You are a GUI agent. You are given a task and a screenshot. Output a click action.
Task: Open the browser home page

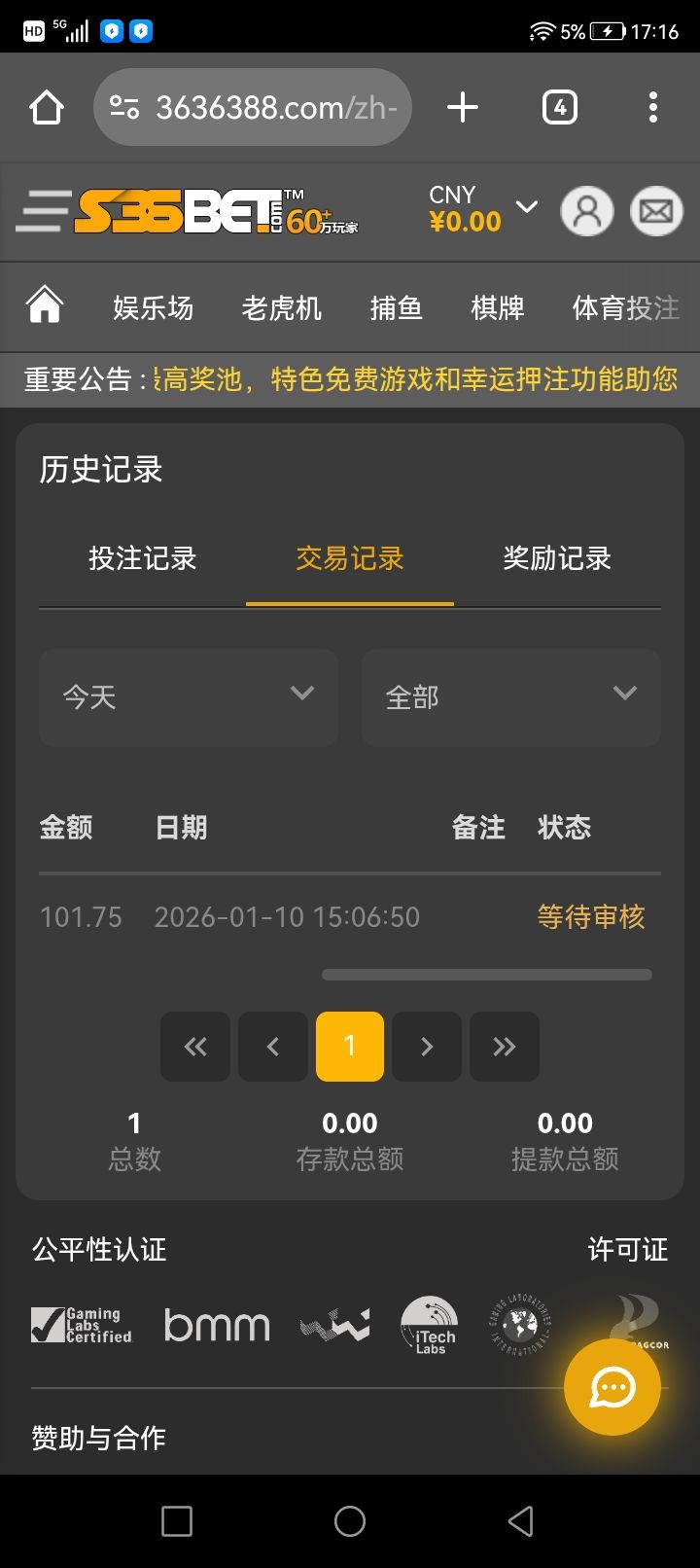[47, 107]
